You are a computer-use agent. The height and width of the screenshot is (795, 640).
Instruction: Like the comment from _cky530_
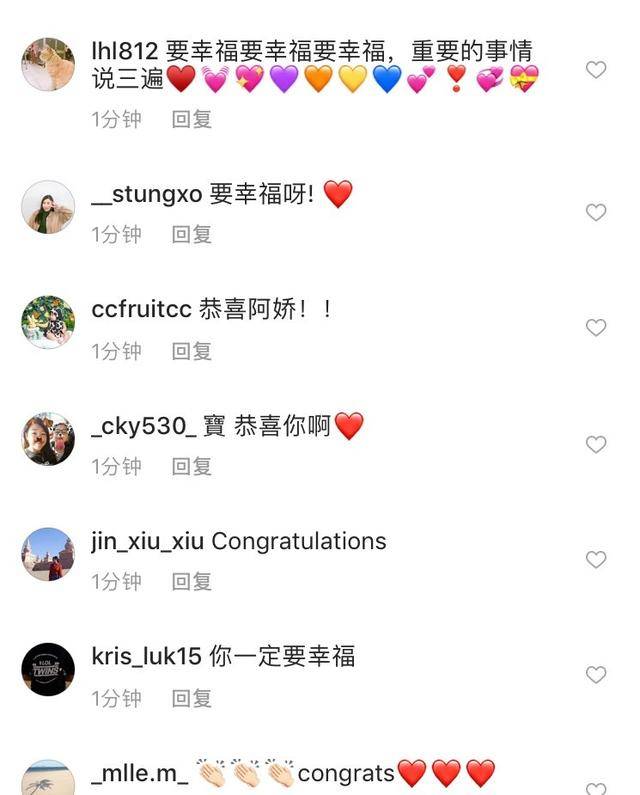(x=596, y=444)
